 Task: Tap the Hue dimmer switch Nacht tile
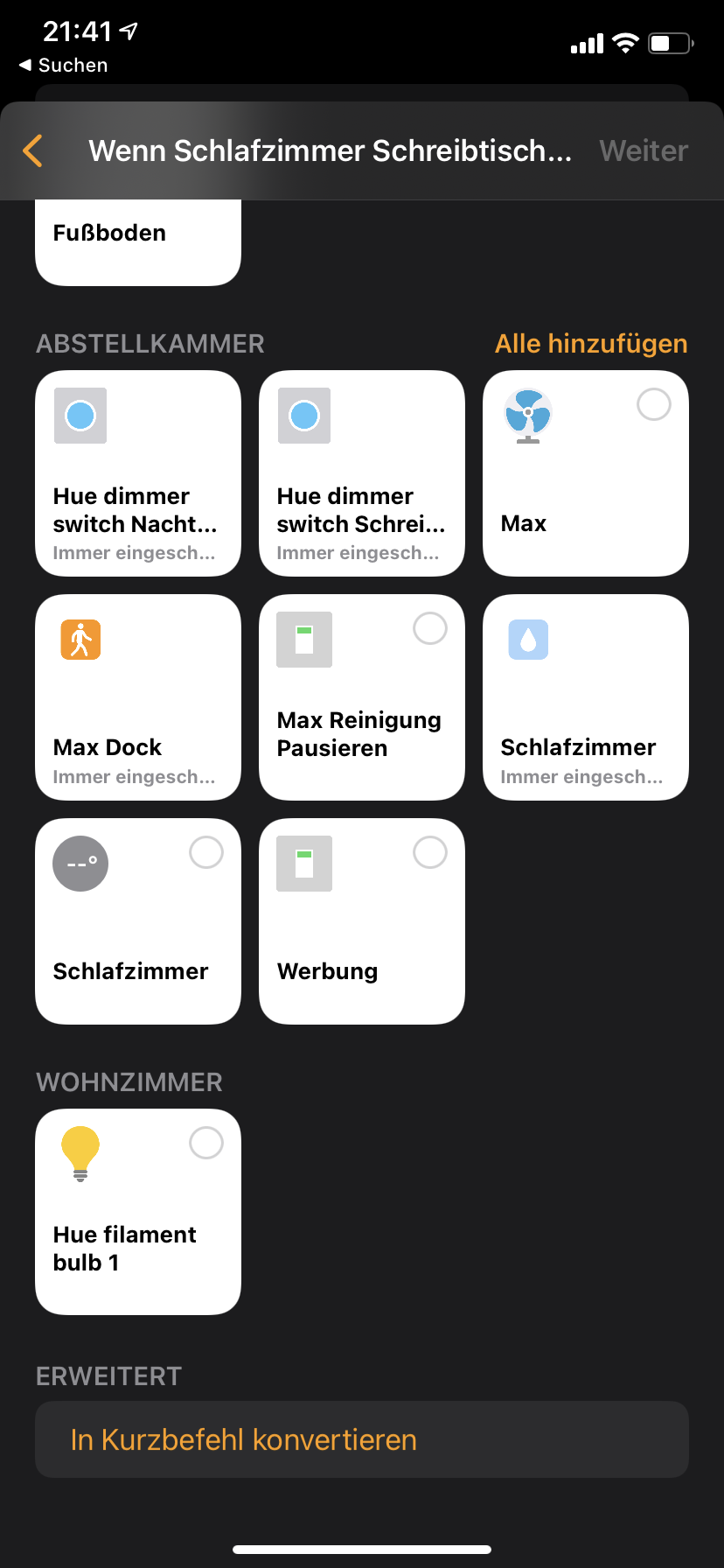point(138,473)
